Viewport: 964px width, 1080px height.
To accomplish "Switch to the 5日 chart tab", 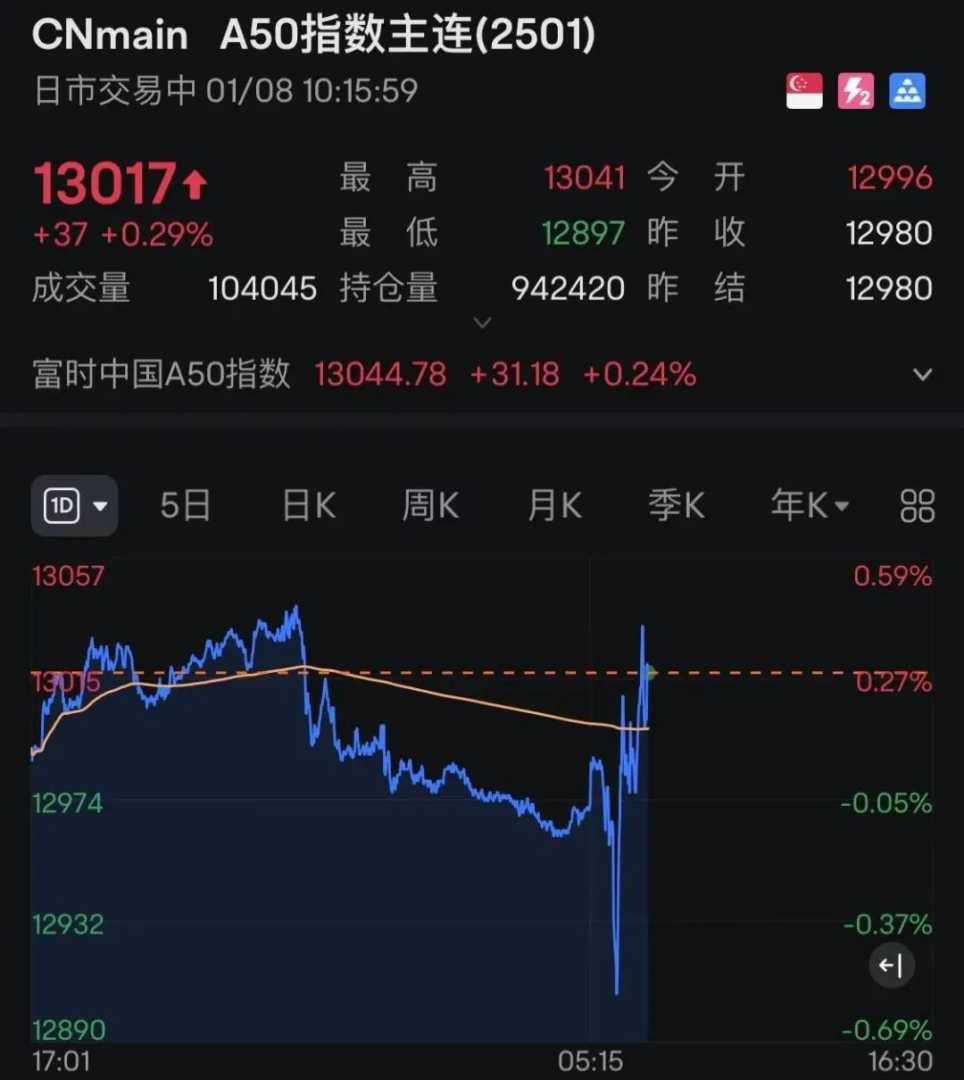I will pyautogui.click(x=186, y=506).
